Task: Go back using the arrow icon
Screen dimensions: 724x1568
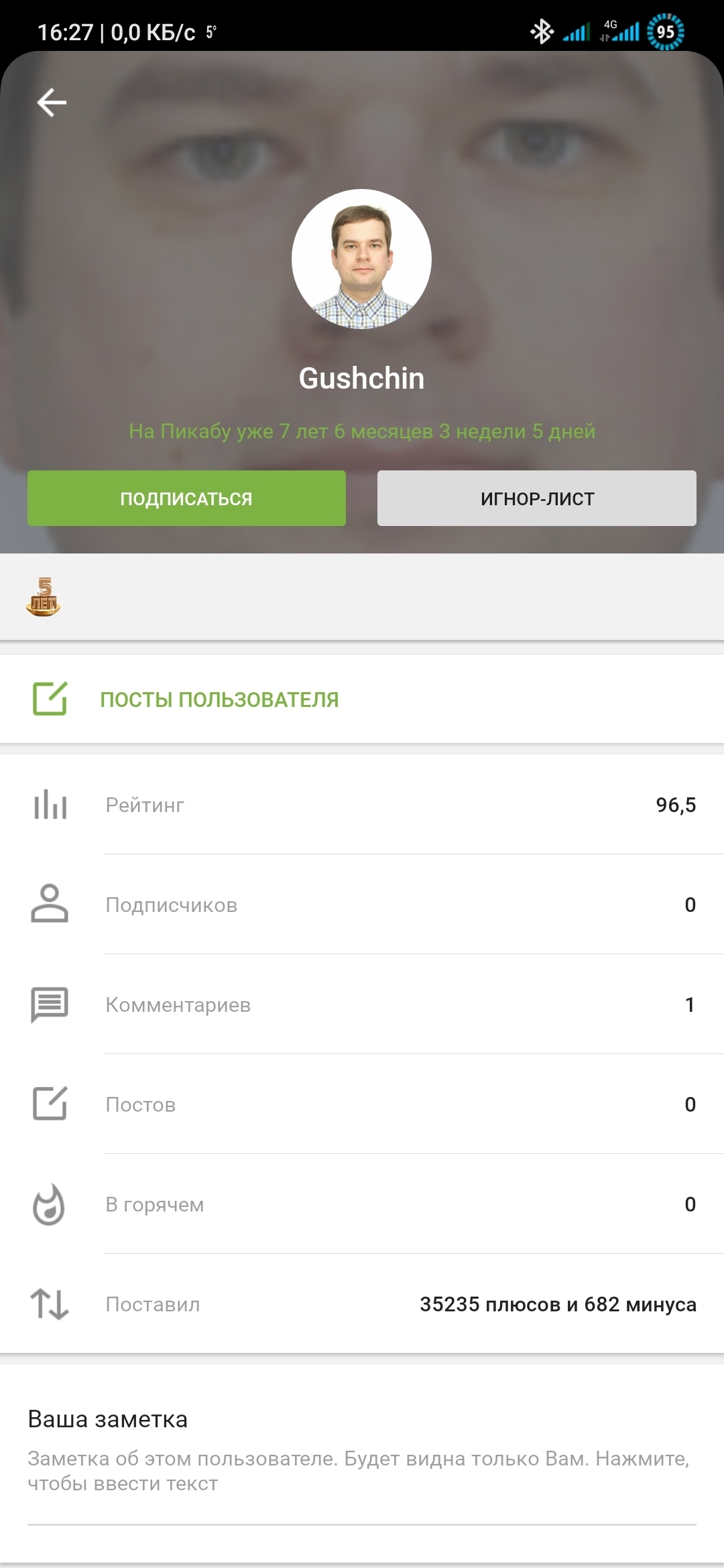Action: [x=52, y=103]
